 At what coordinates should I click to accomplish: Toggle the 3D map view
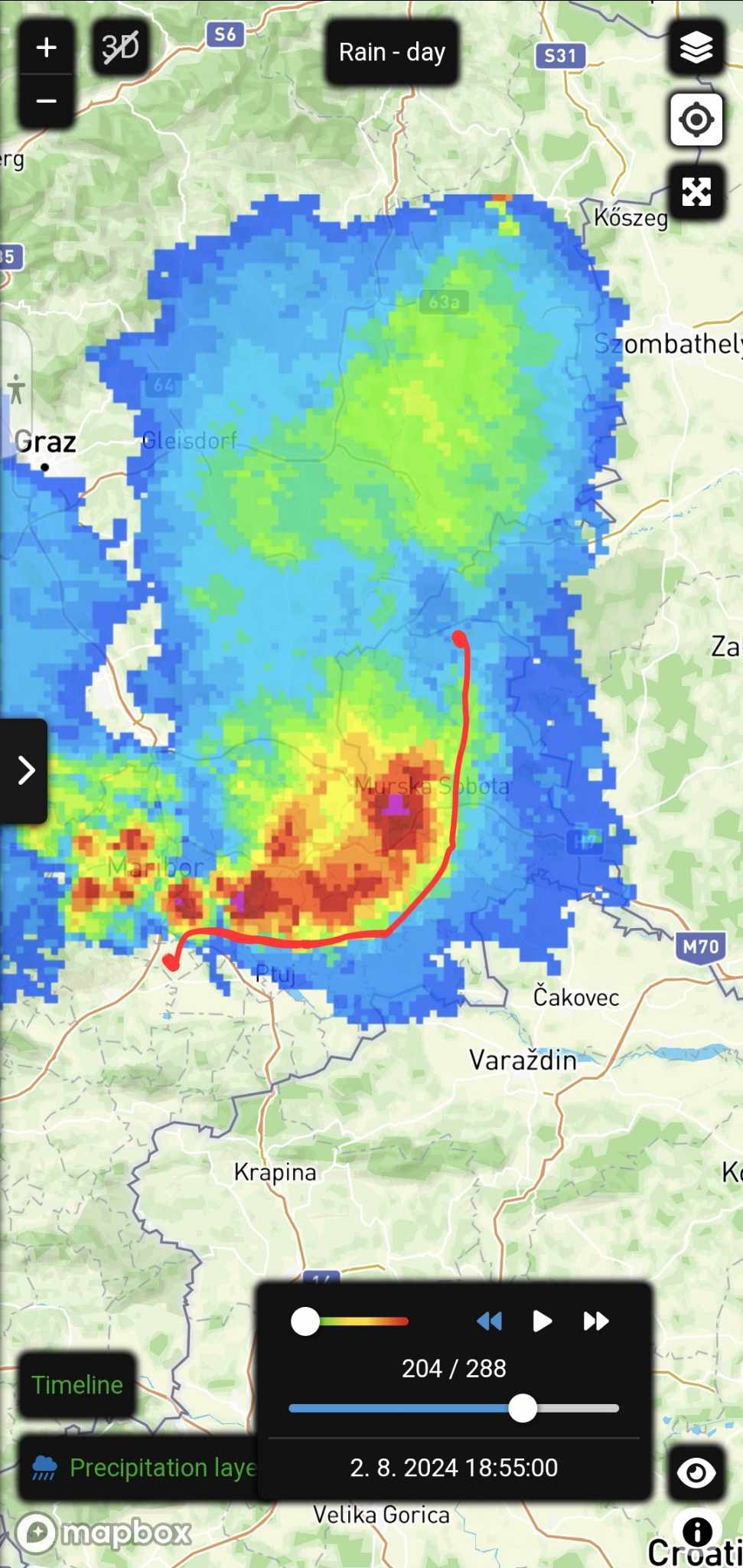click(x=121, y=47)
